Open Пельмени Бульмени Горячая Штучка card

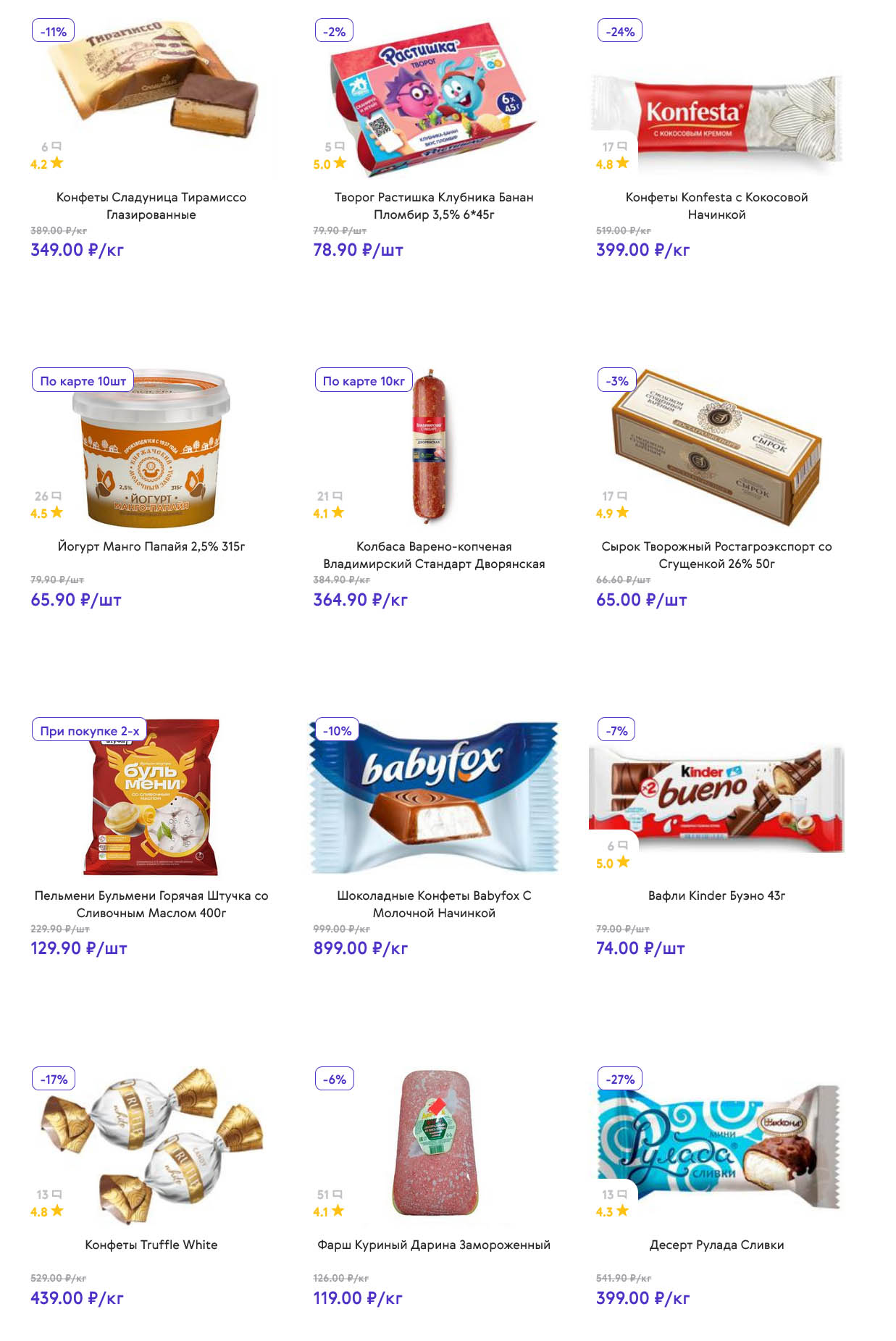(151, 903)
